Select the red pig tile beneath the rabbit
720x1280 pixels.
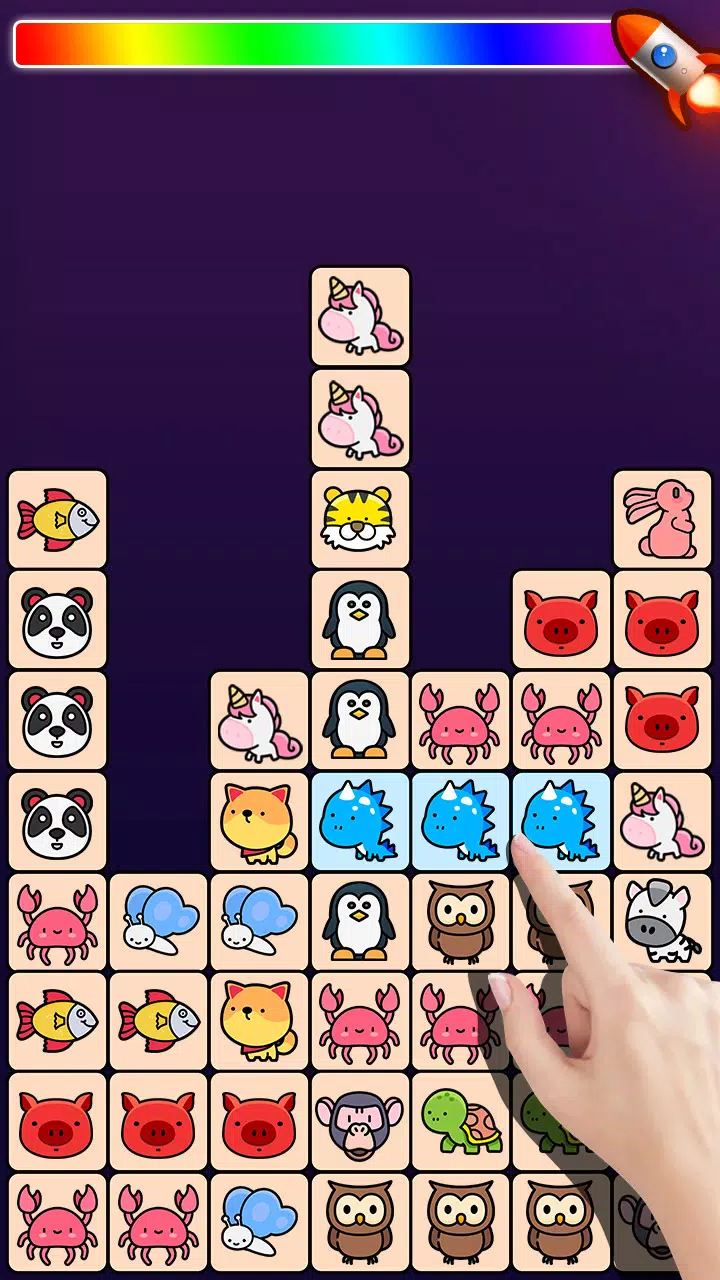pos(662,620)
